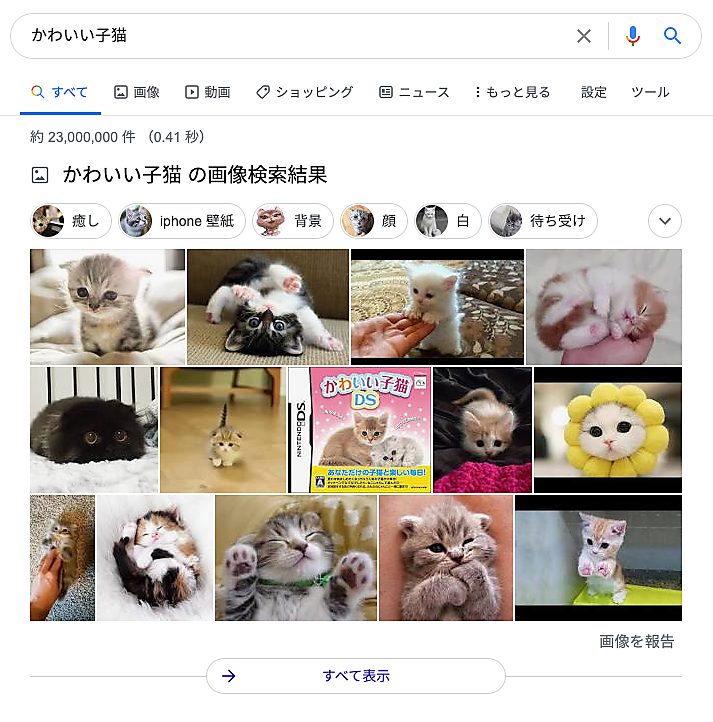Image resolution: width=713 pixels, height=722 pixels.
Task: Filter images by 背景 chip
Action: pyautogui.click(x=293, y=221)
